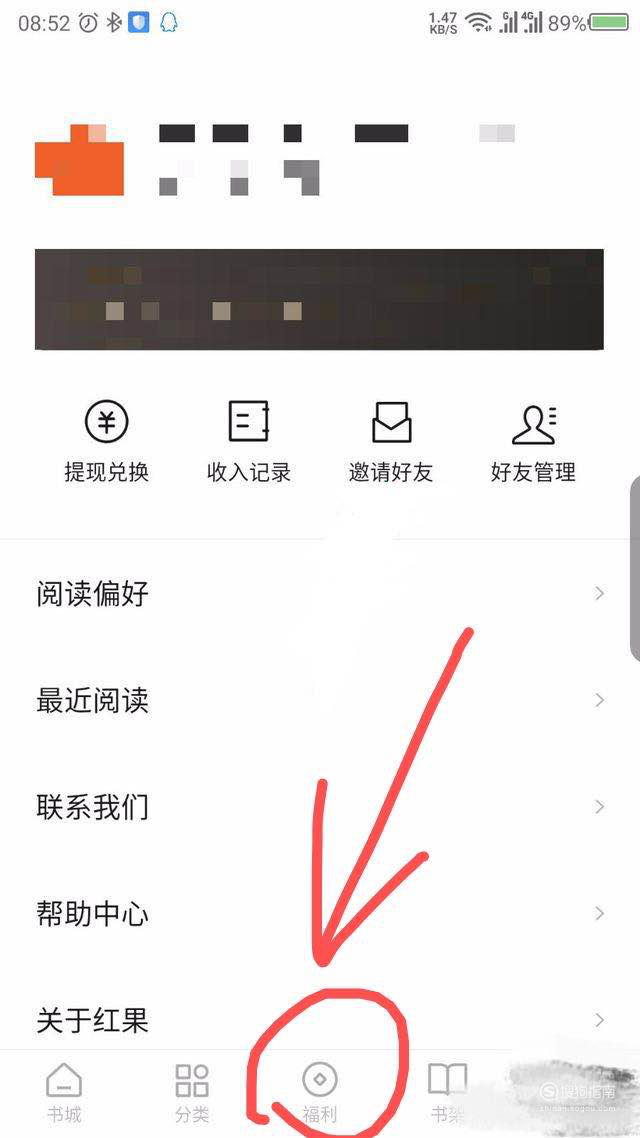Viewport: 640px width, 1138px height.
Task: Switch to the 福利 tab
Action: (x=320, y=1093)
